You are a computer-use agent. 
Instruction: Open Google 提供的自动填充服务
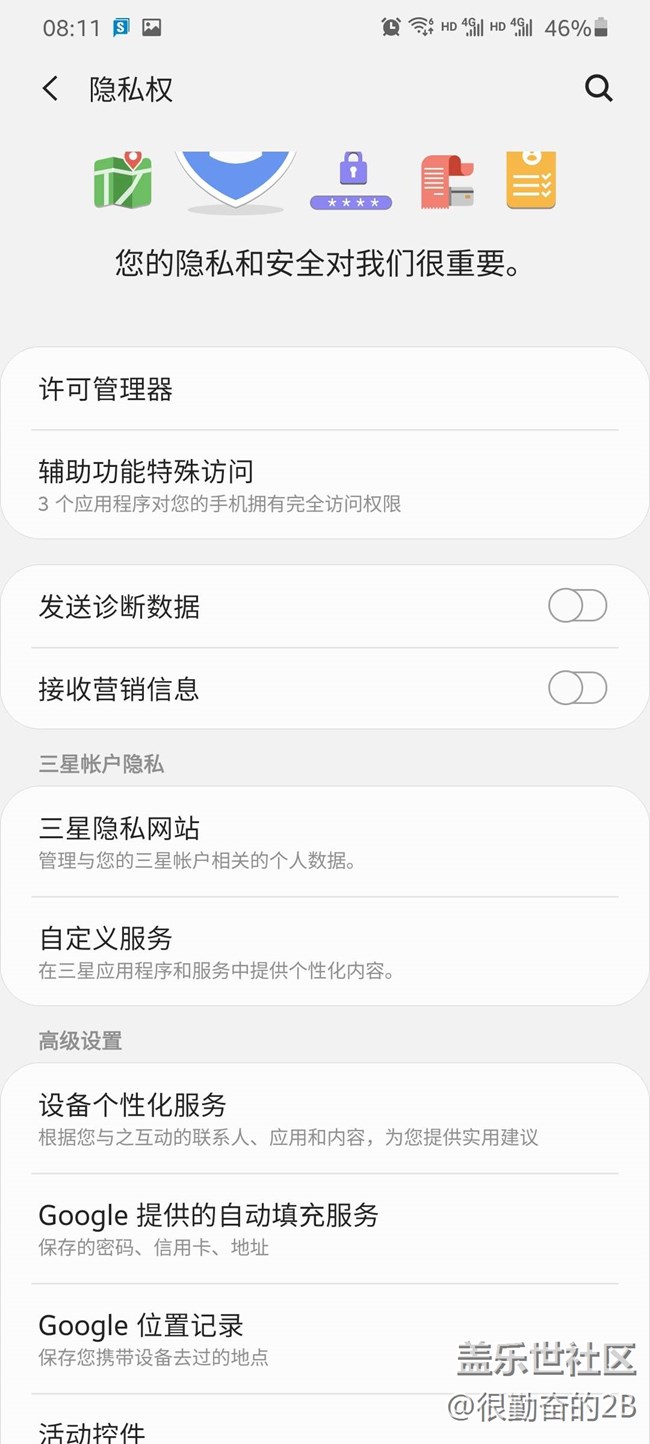pos(324,1229)
